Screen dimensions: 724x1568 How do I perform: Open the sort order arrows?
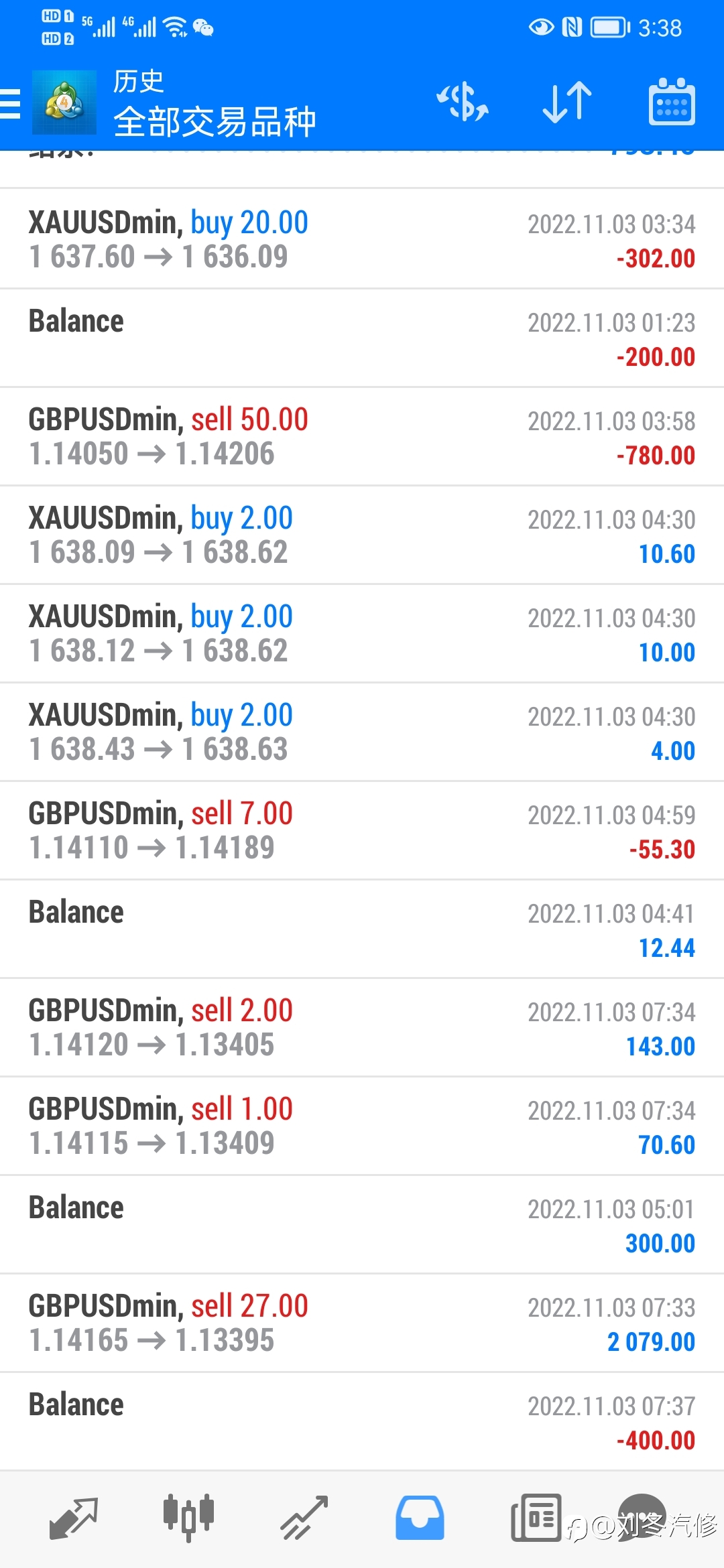pyautogui.click(x=567, y=102)
